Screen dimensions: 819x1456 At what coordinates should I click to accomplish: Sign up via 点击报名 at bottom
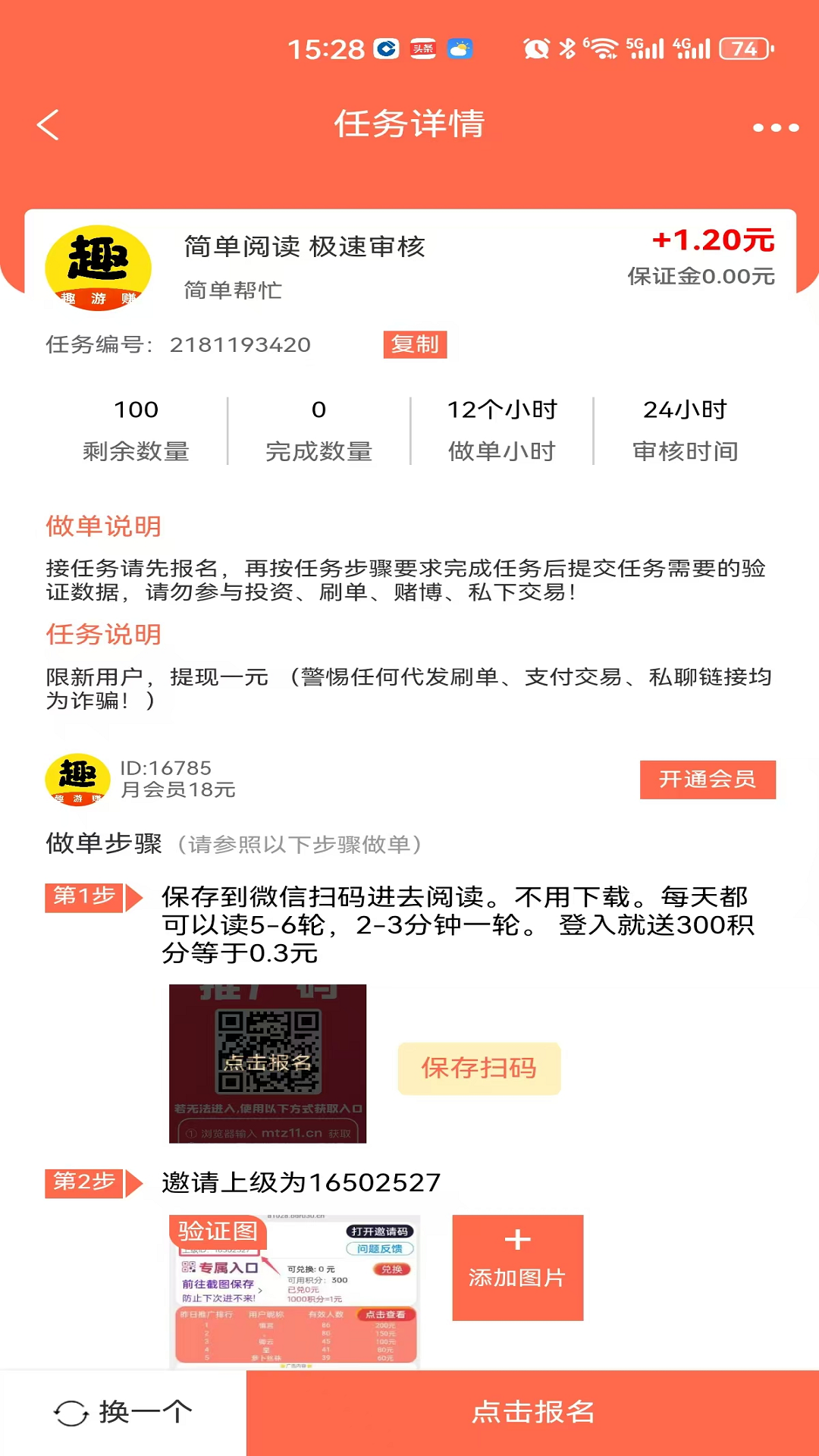point(532,1412)
